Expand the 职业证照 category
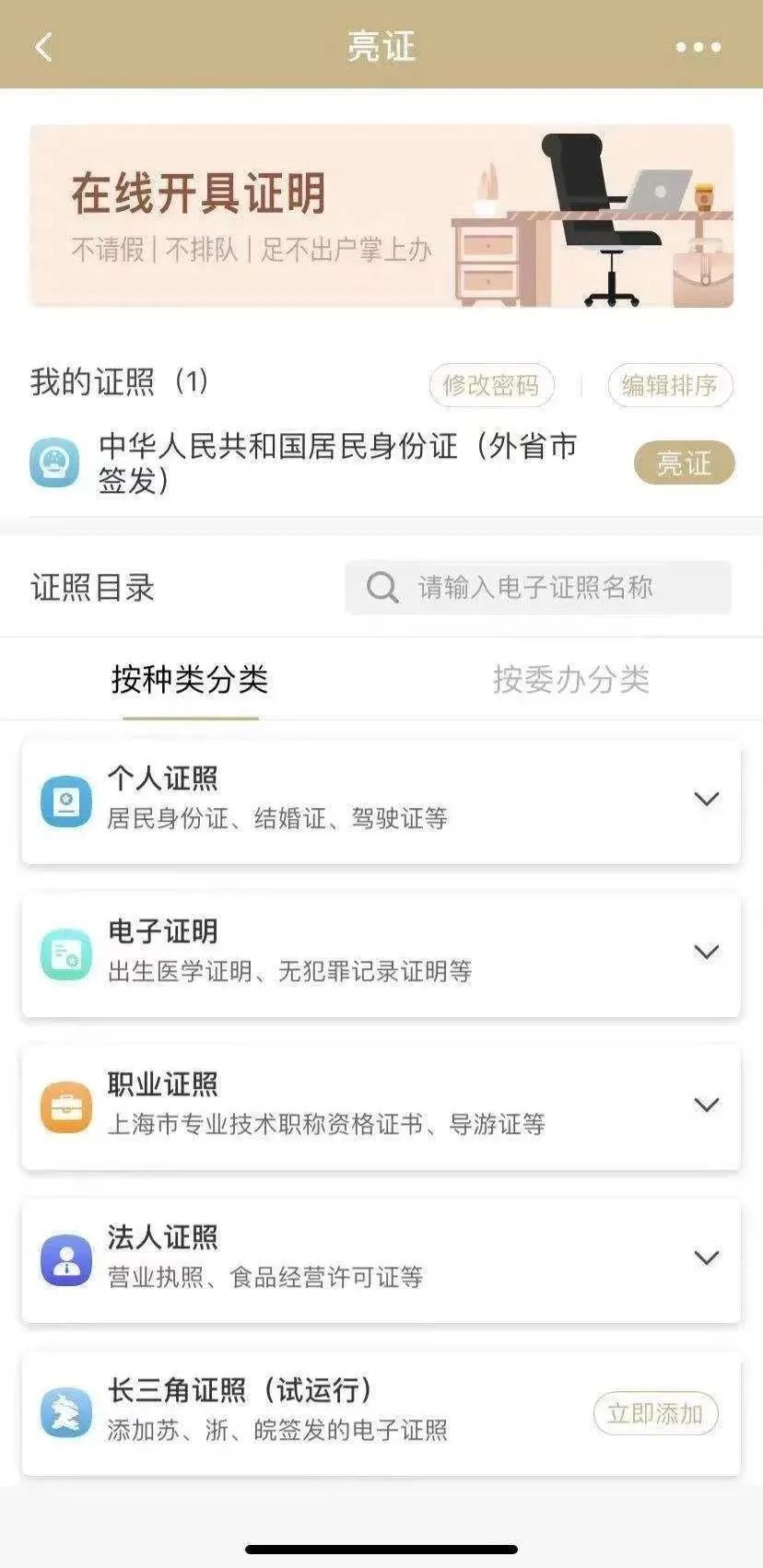 coord(706,1105)
